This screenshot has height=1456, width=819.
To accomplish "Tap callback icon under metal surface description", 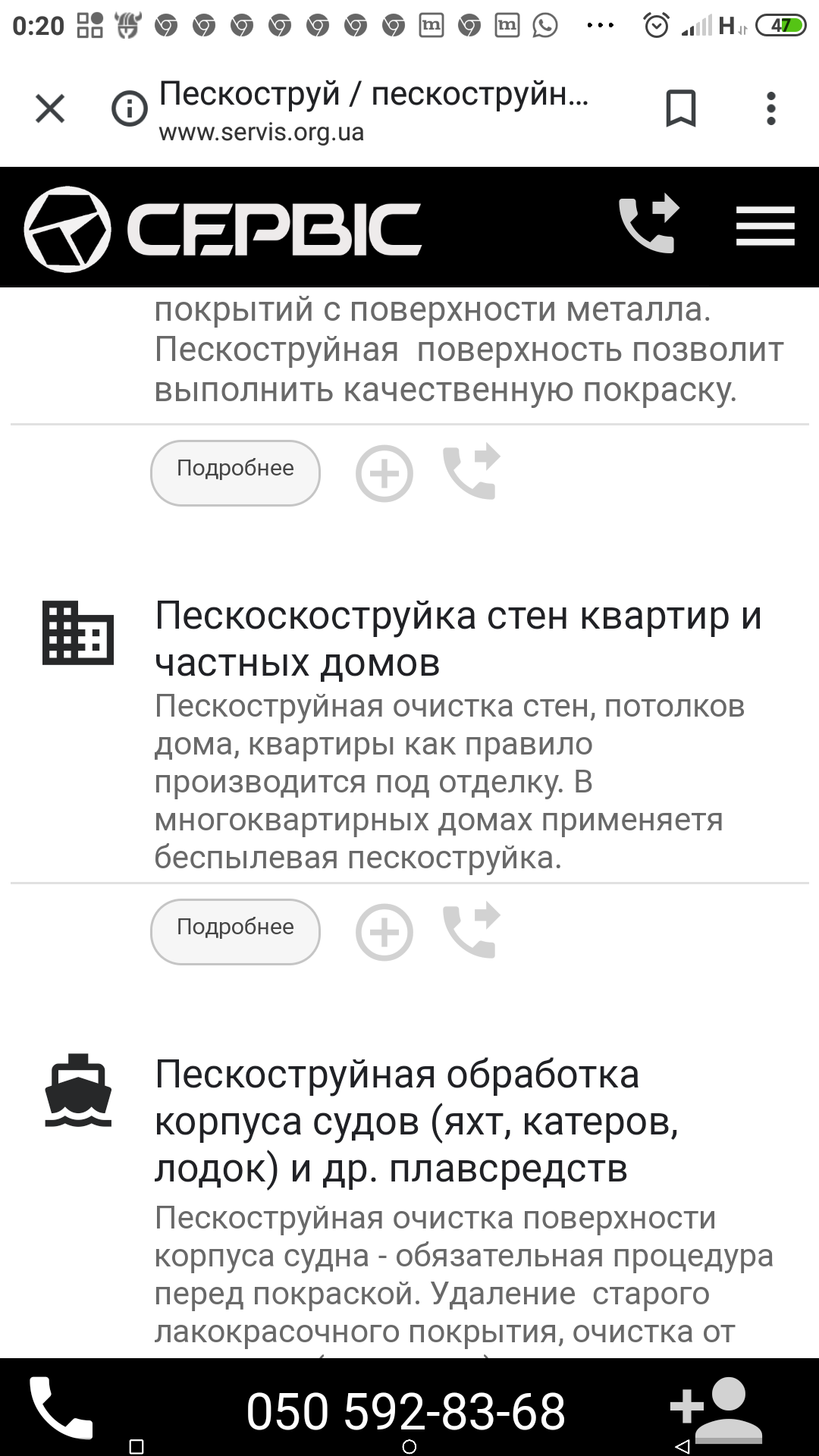I will pos(472,472).
